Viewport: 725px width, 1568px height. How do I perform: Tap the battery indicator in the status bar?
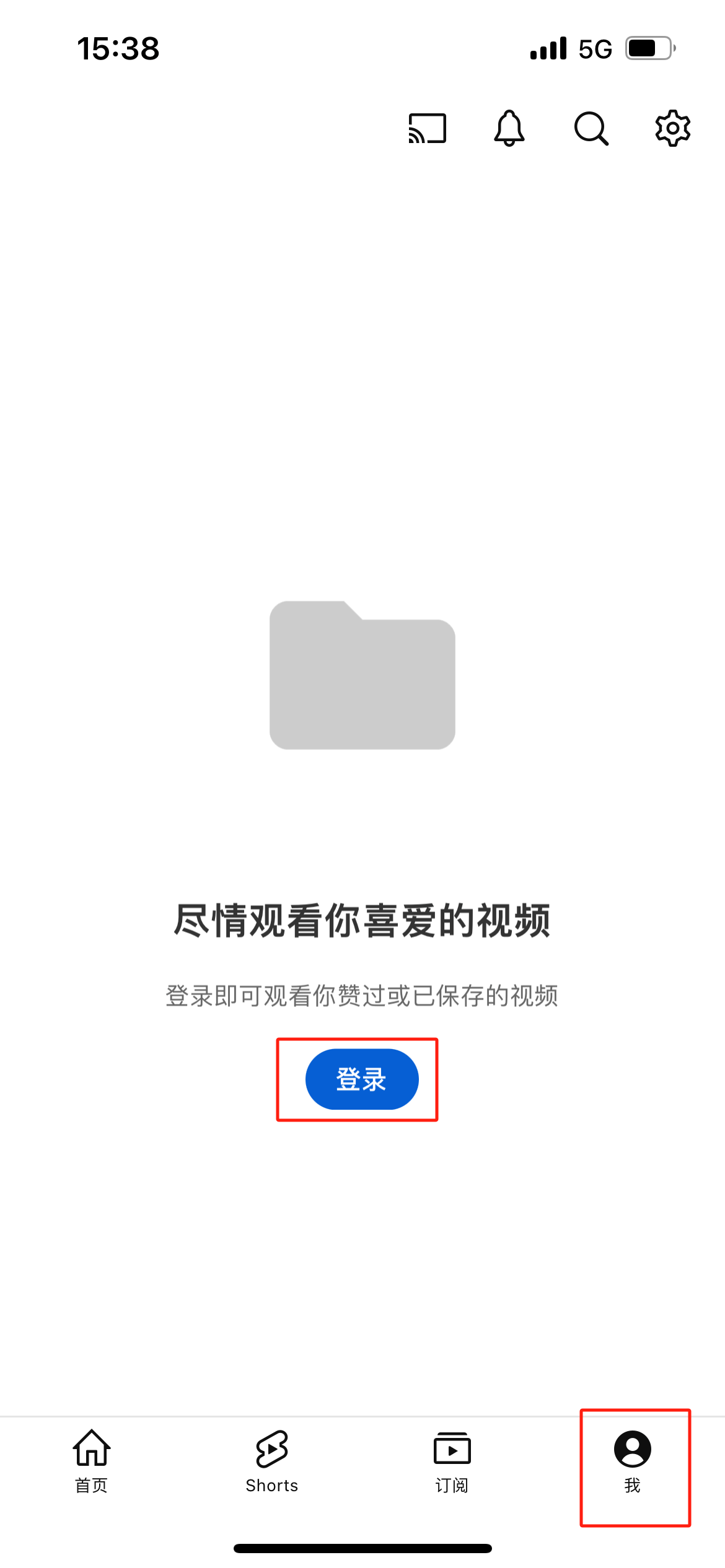coord(646,48)
